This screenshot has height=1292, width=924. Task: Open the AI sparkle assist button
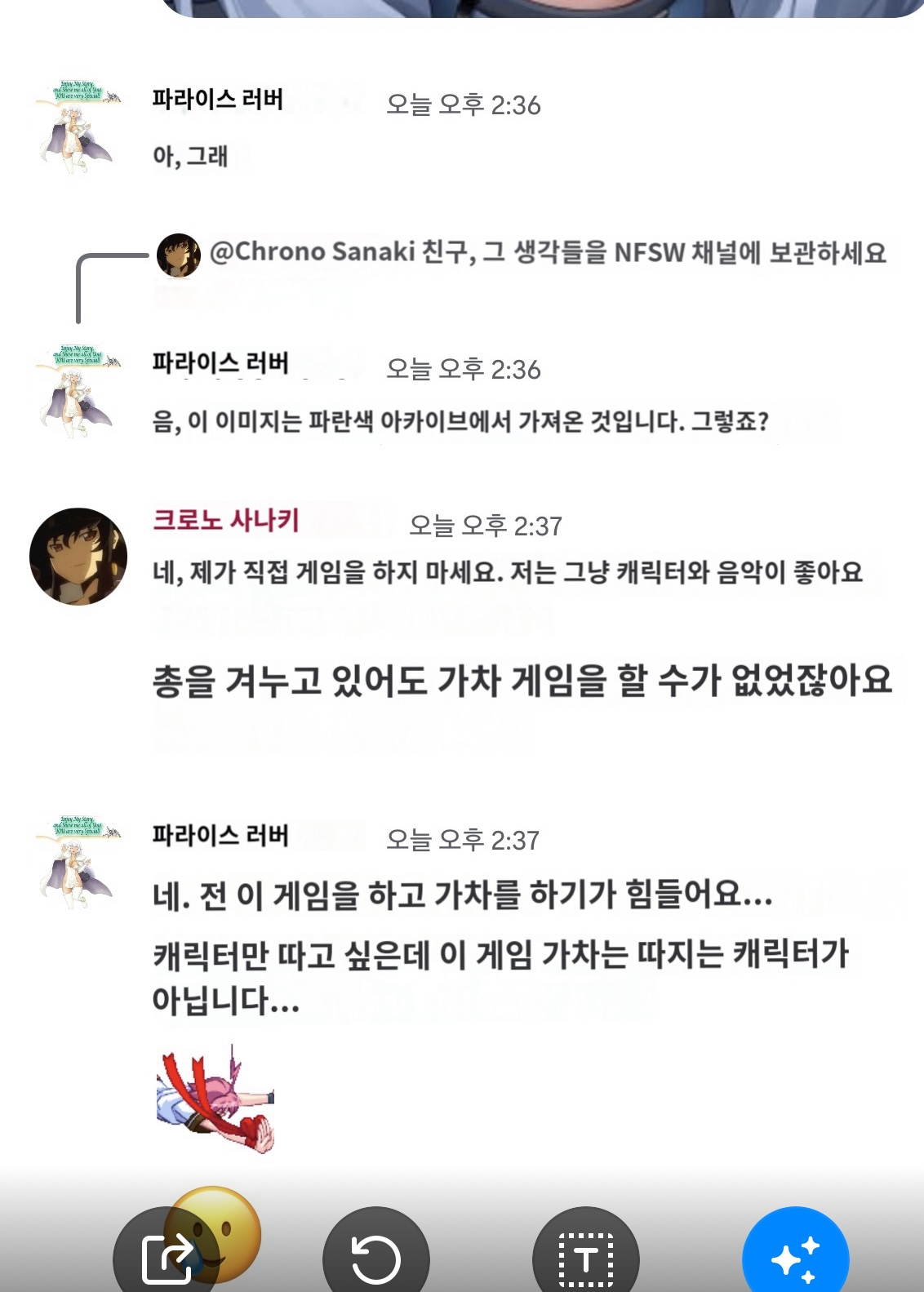coord(795,1258)
